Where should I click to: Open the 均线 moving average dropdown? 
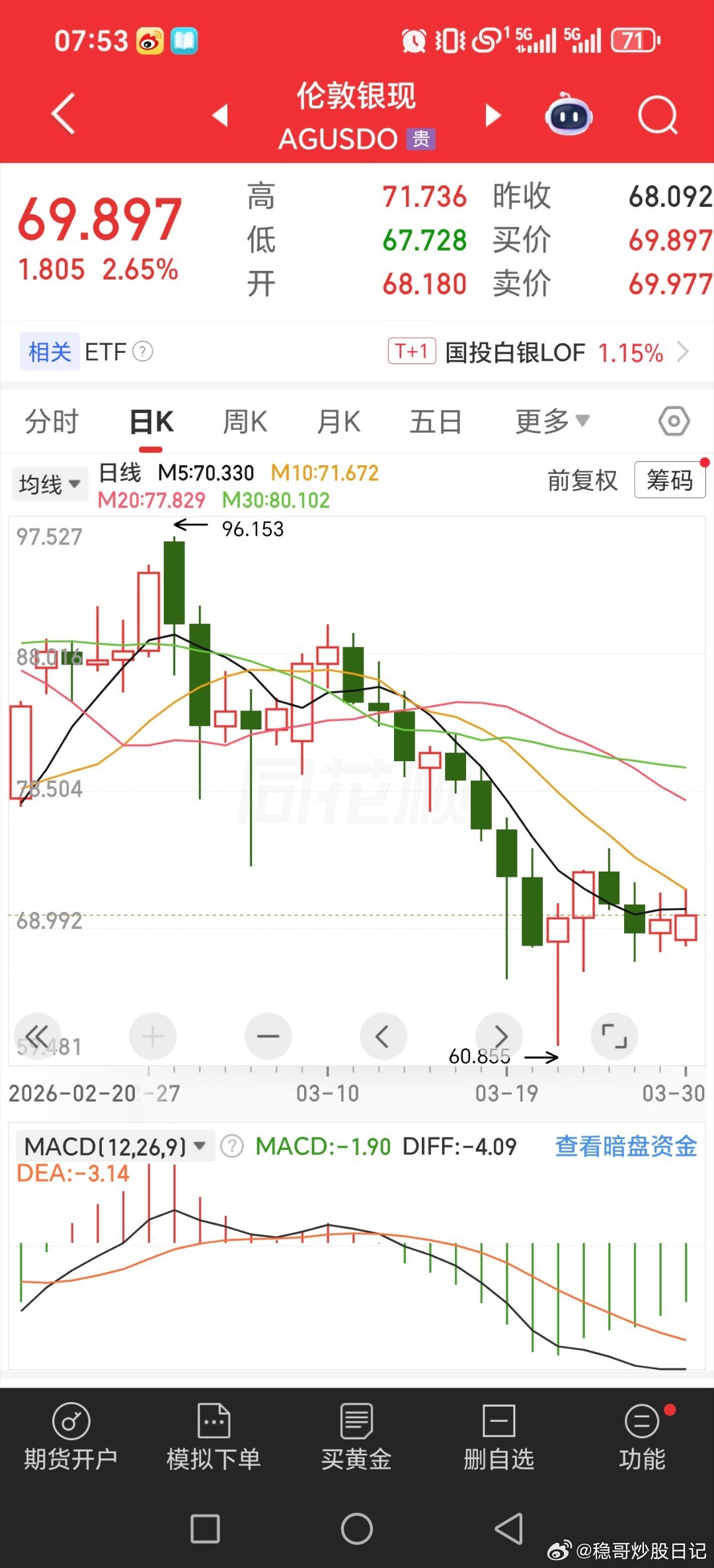(x=50, y=484)
